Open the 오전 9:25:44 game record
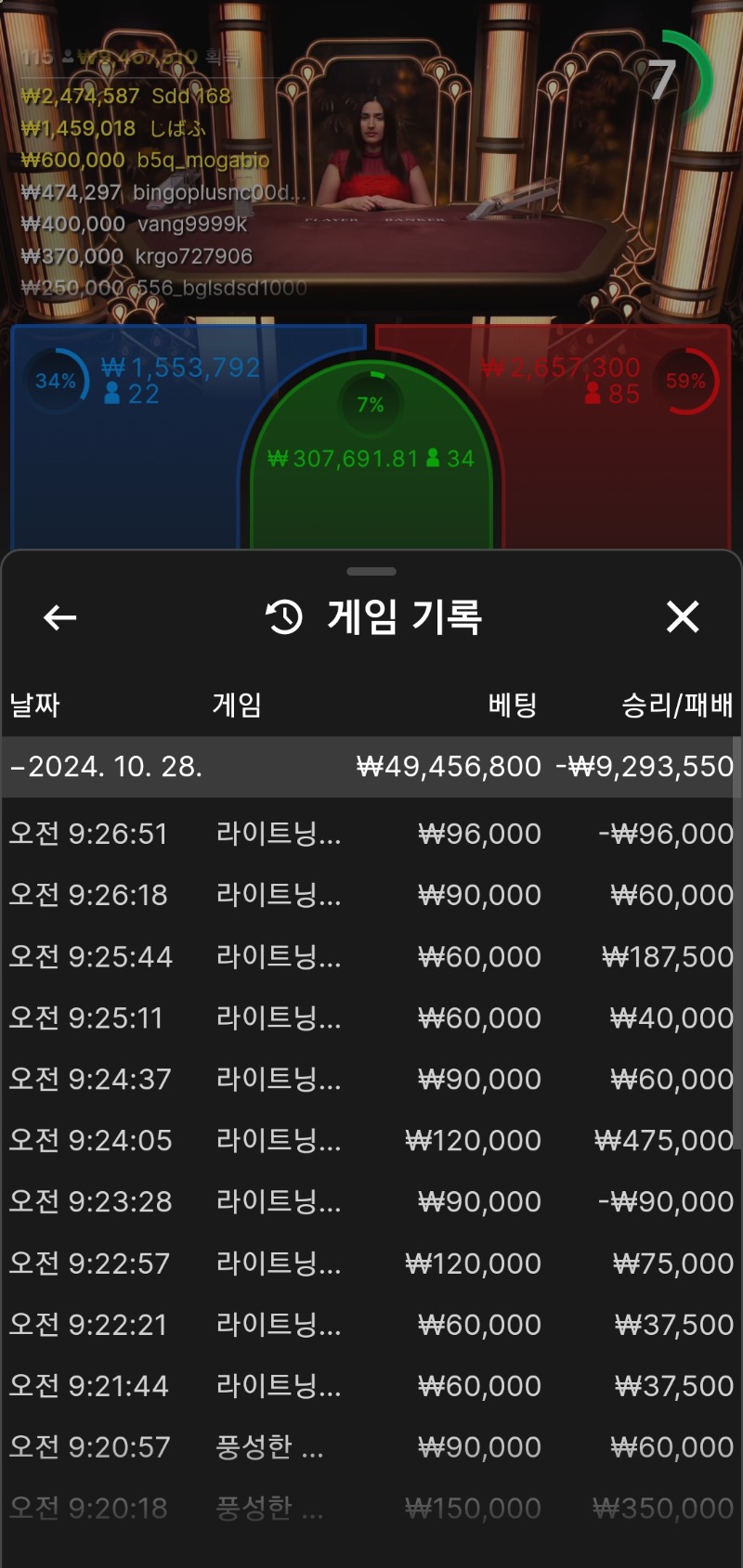The height and width of the screenshot is (1568, 743). [x=370, y=956]
